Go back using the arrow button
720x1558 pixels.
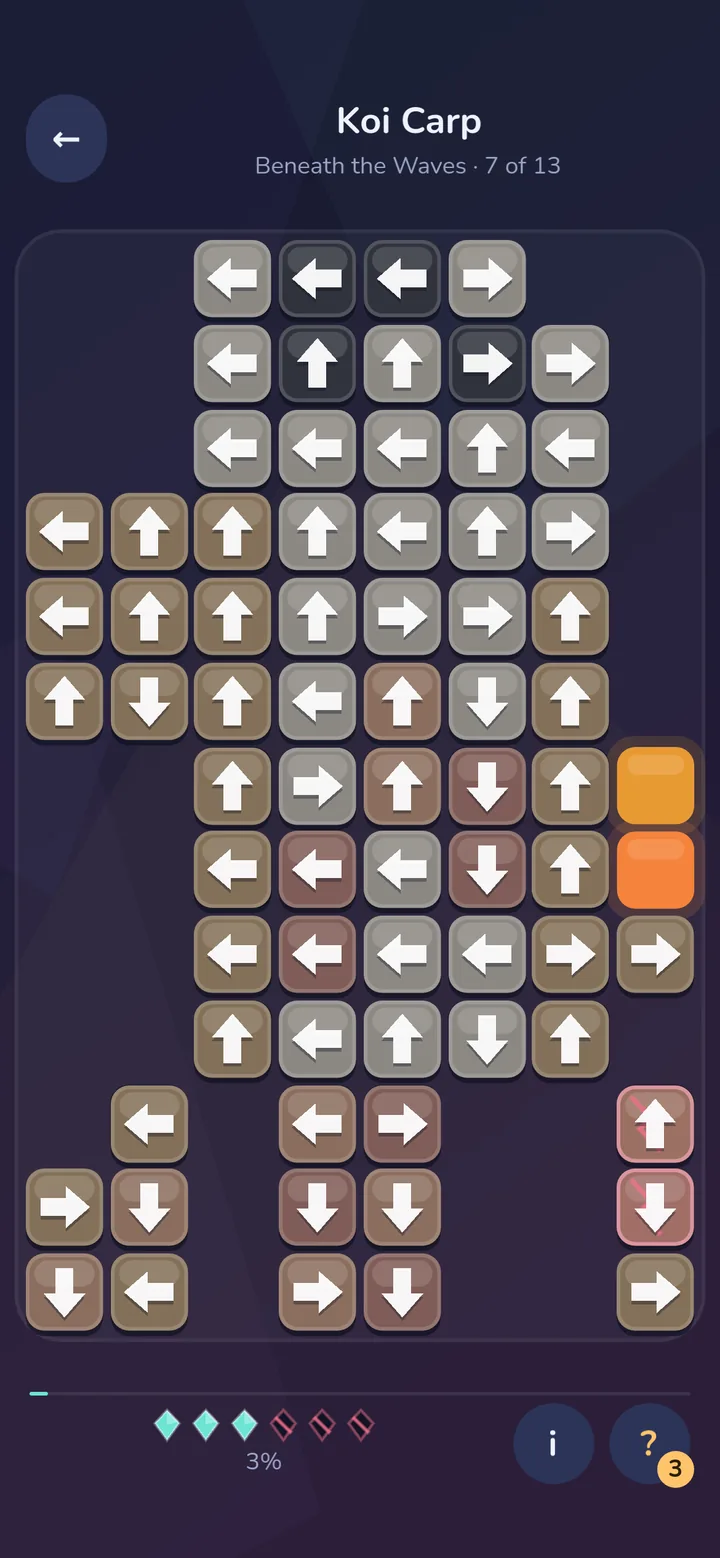66,139
